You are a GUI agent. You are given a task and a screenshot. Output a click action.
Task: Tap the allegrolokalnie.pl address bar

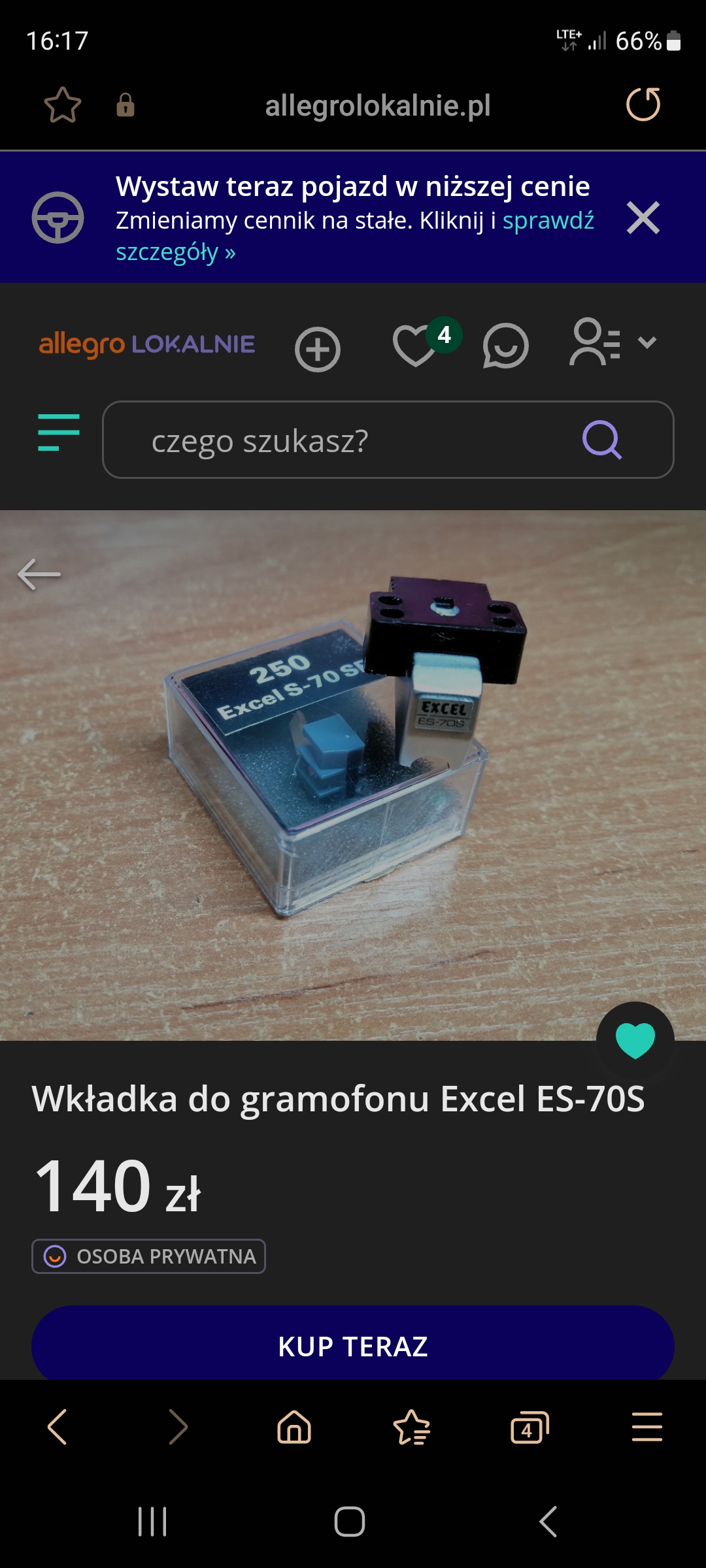pos(377,106)
